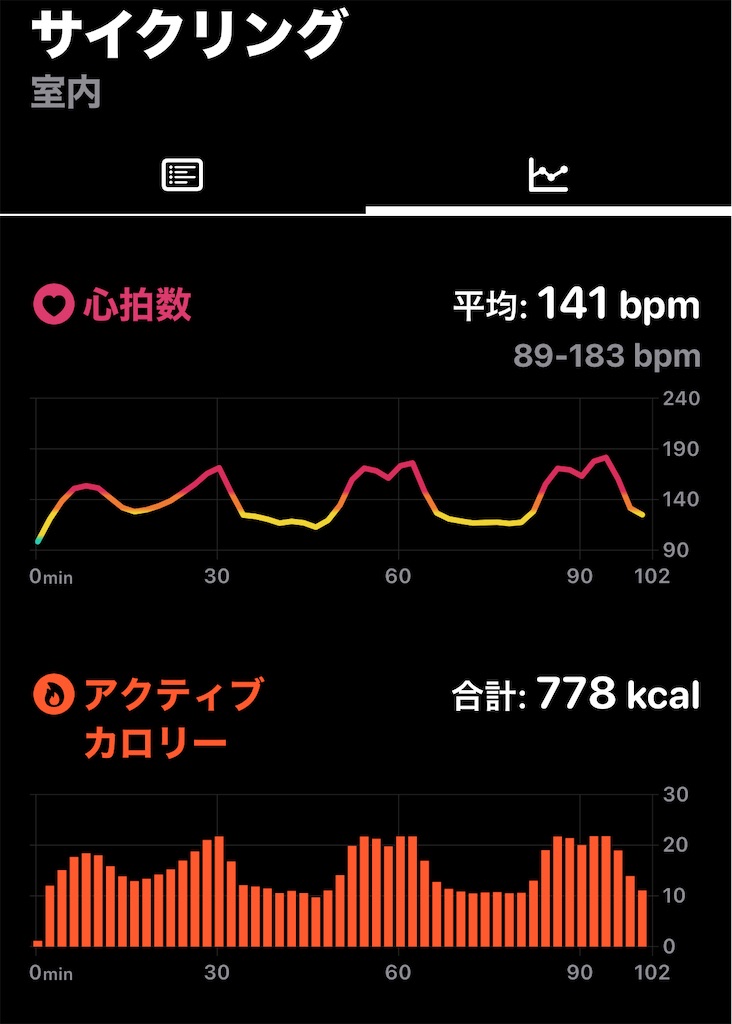Select a tall calorie bar near 60 minutes
Image resolution: width=732 pixels, height=1024 pixels.
[x=400, y=885]
